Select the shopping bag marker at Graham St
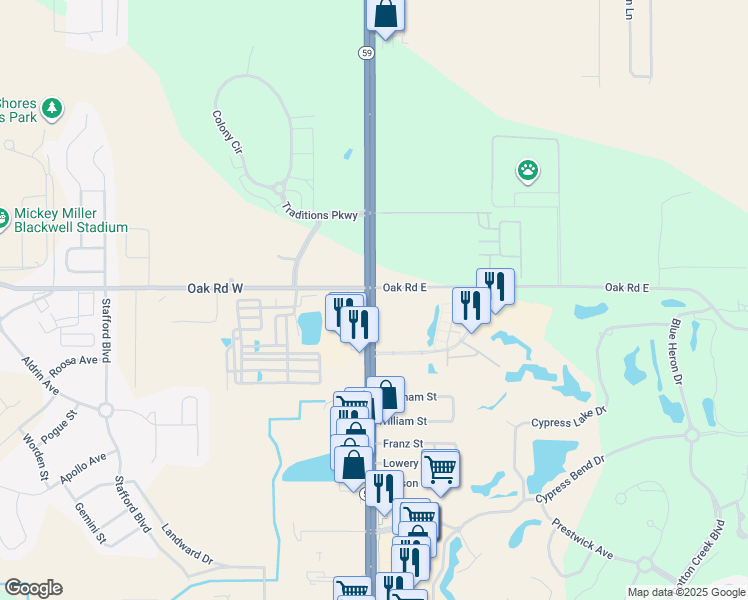 point(386,395)
